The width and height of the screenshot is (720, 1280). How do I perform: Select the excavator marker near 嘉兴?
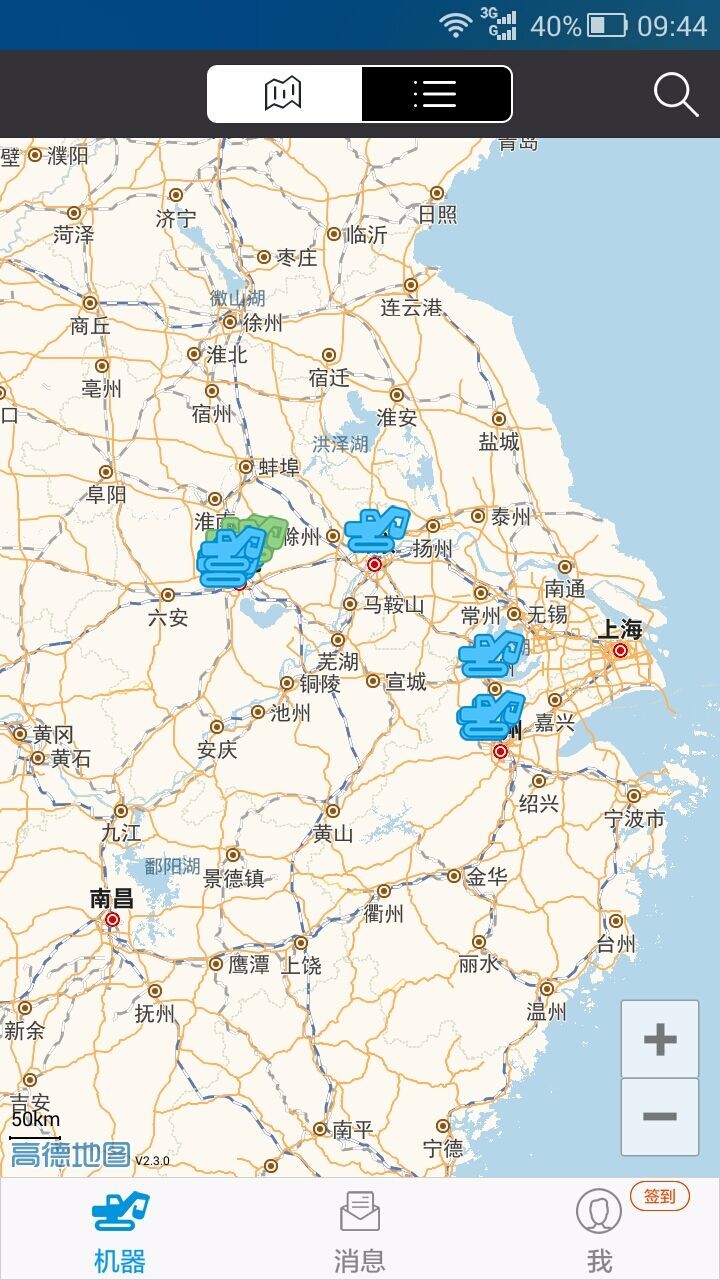point(490,715)
